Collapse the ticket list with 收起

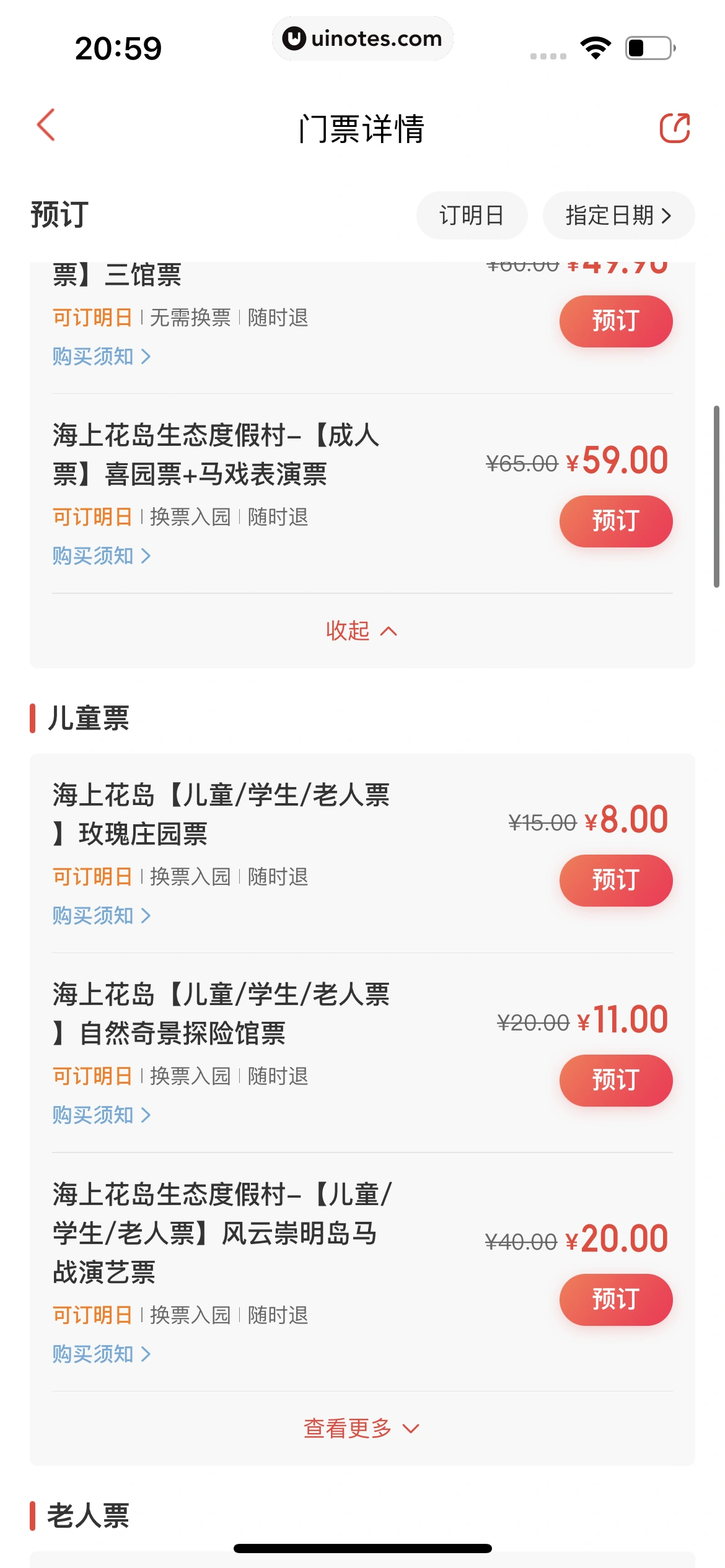click(x=362, y=631)
